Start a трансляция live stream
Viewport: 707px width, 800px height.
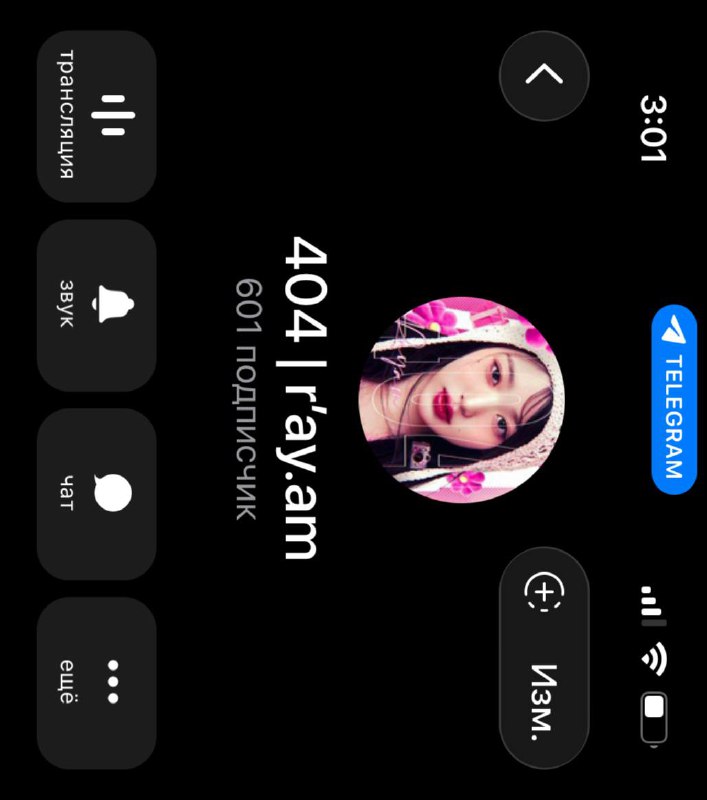pos(96,116)
